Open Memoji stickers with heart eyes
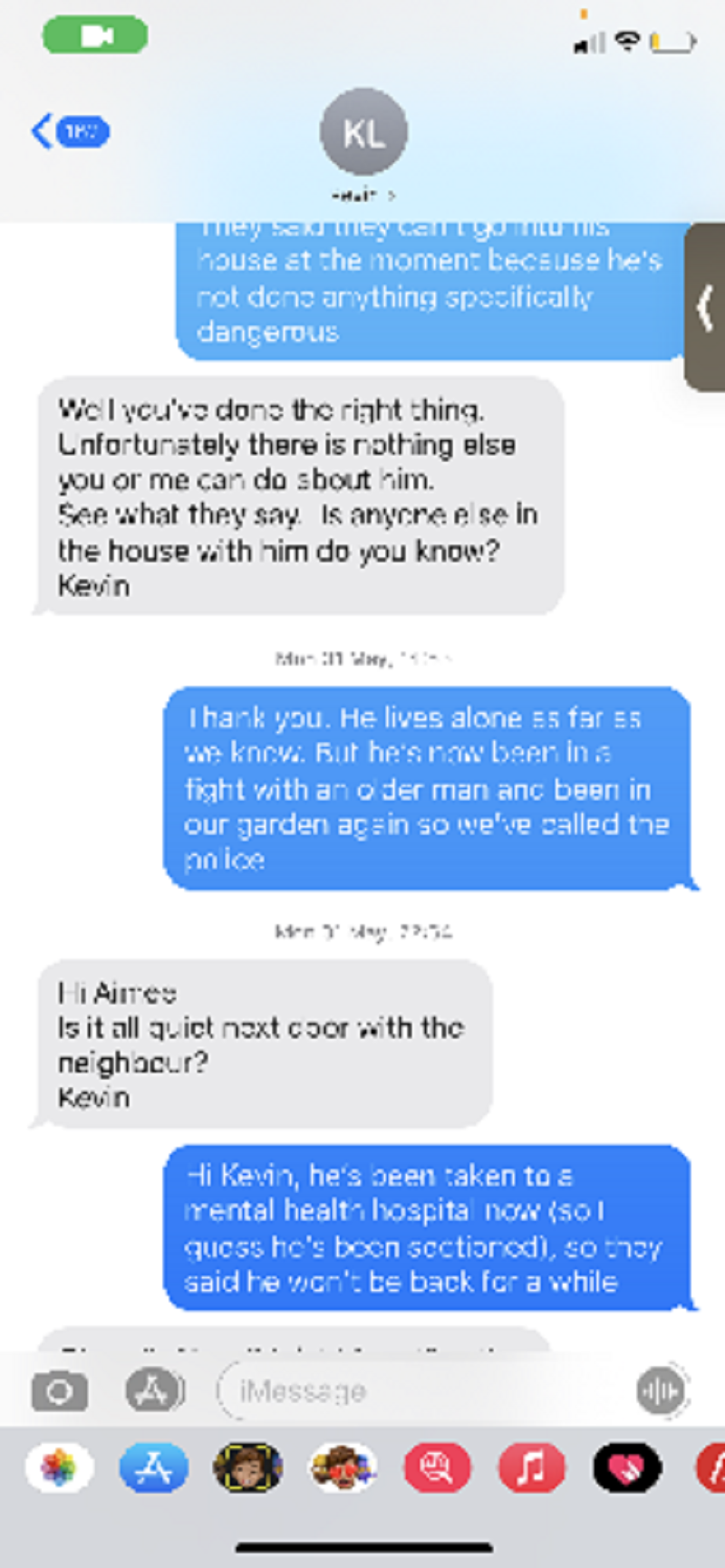This screenshot has width=725, height=1568. [343, 1467]
